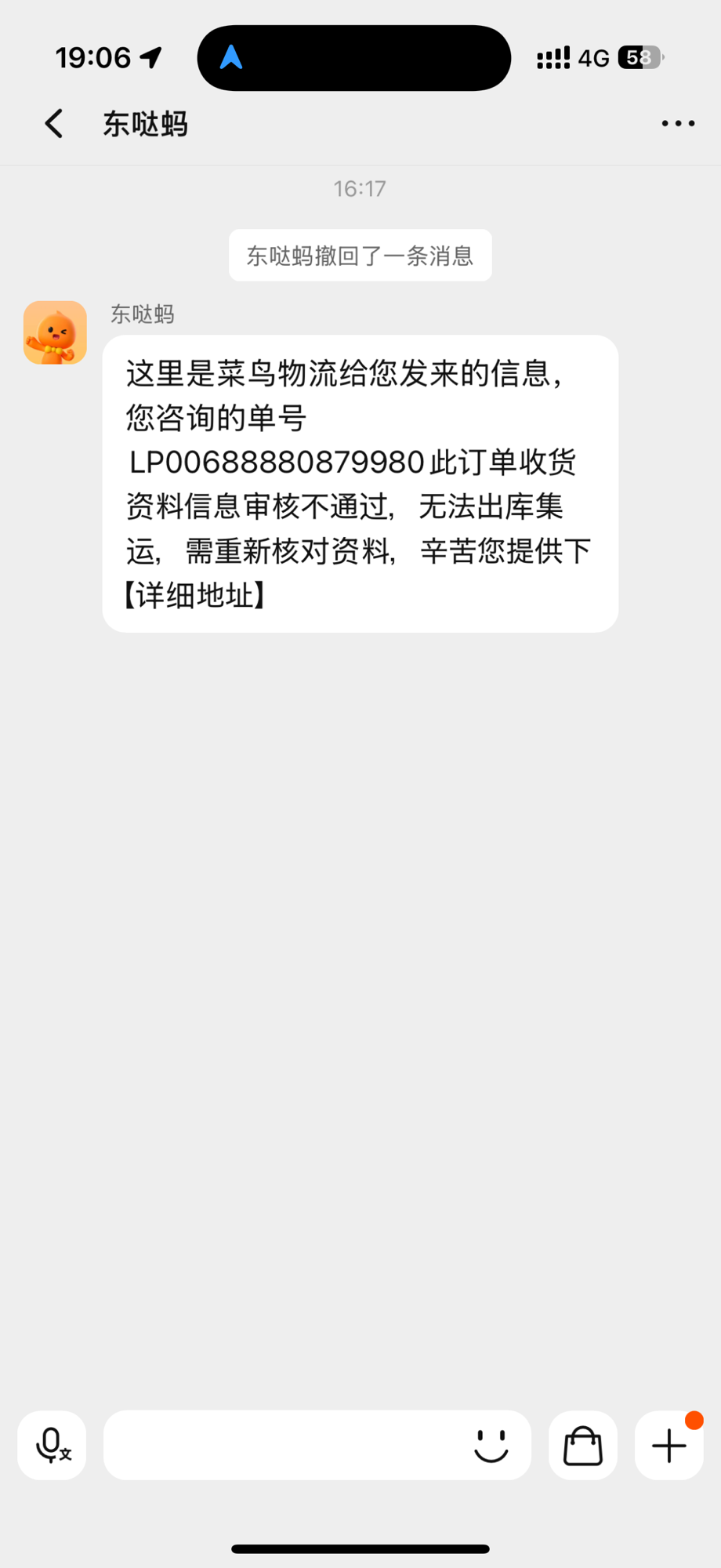Go back from the 东哒蚂 chat
The height and width of the screenshot is (1568, 721).
pos(54,124)
